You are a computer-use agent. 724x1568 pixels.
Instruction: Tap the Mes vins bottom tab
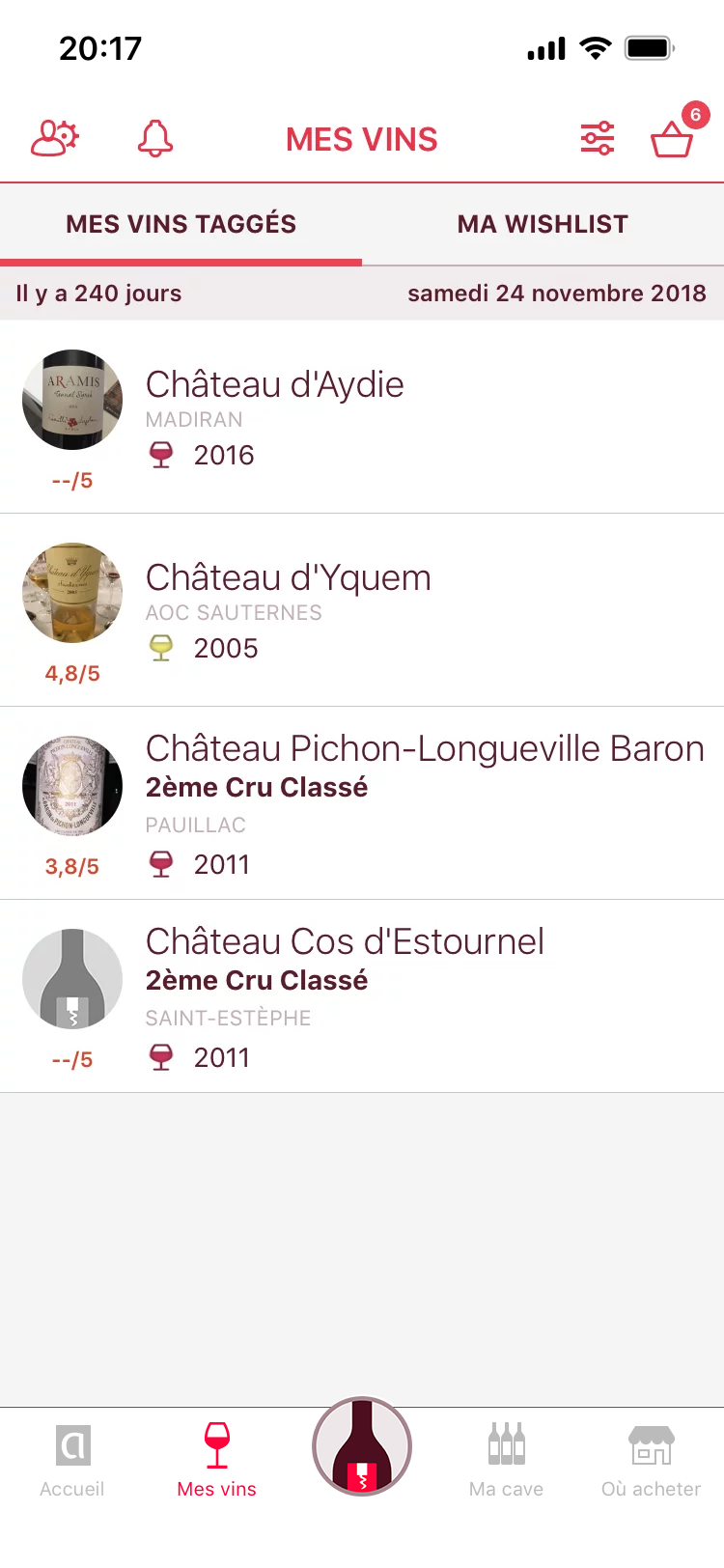(x=217, y=1462)
